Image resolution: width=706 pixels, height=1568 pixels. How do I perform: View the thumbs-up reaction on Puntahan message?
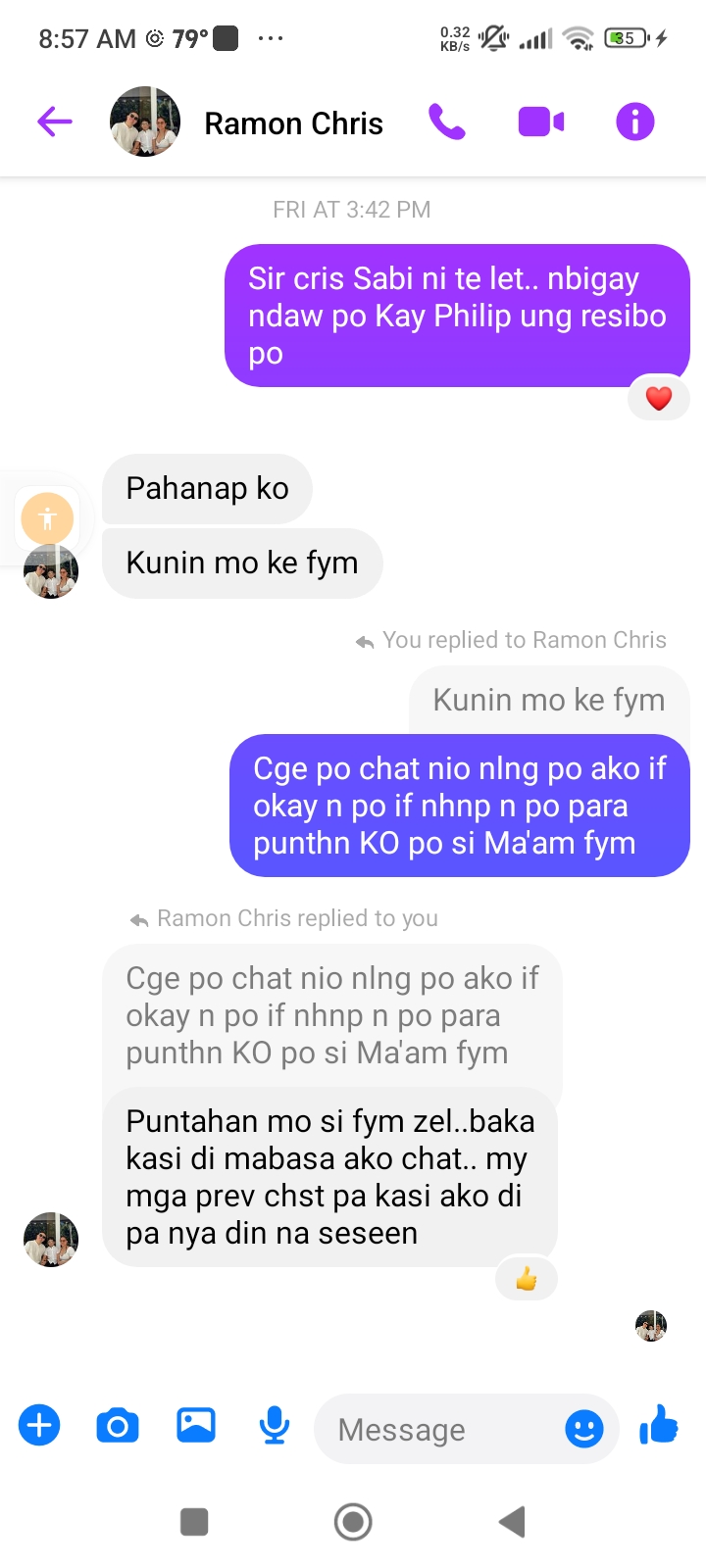tap(527, 1279)
